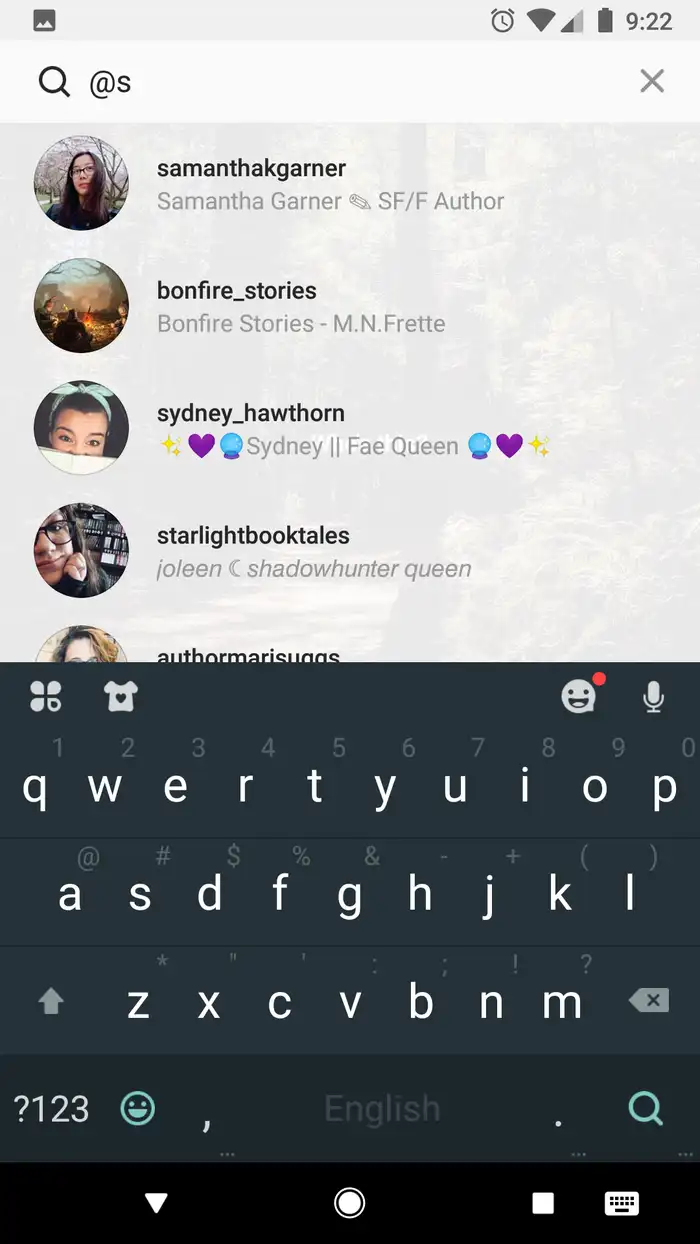The height and width of the screenshot is (1244, 700).
Task: Tap the magnifier icon beside @s
Action: [x=54, y=81]
